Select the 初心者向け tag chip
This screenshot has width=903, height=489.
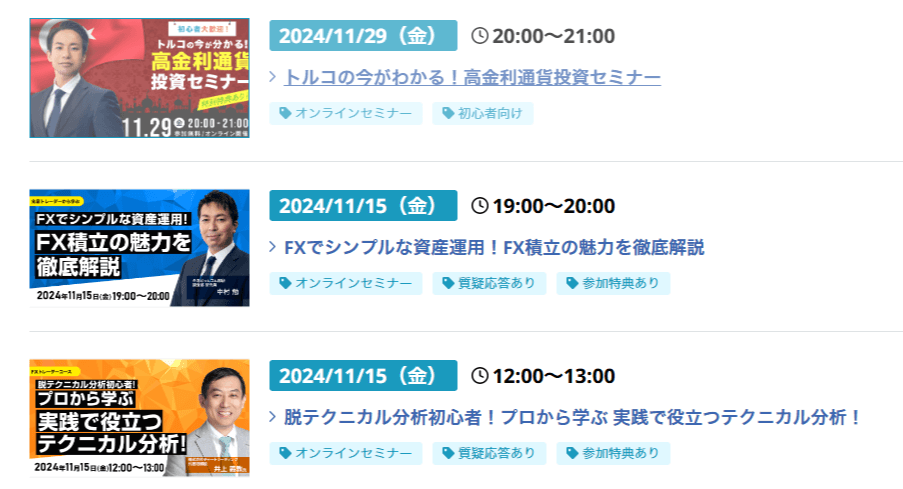click(x=483, y=113)
